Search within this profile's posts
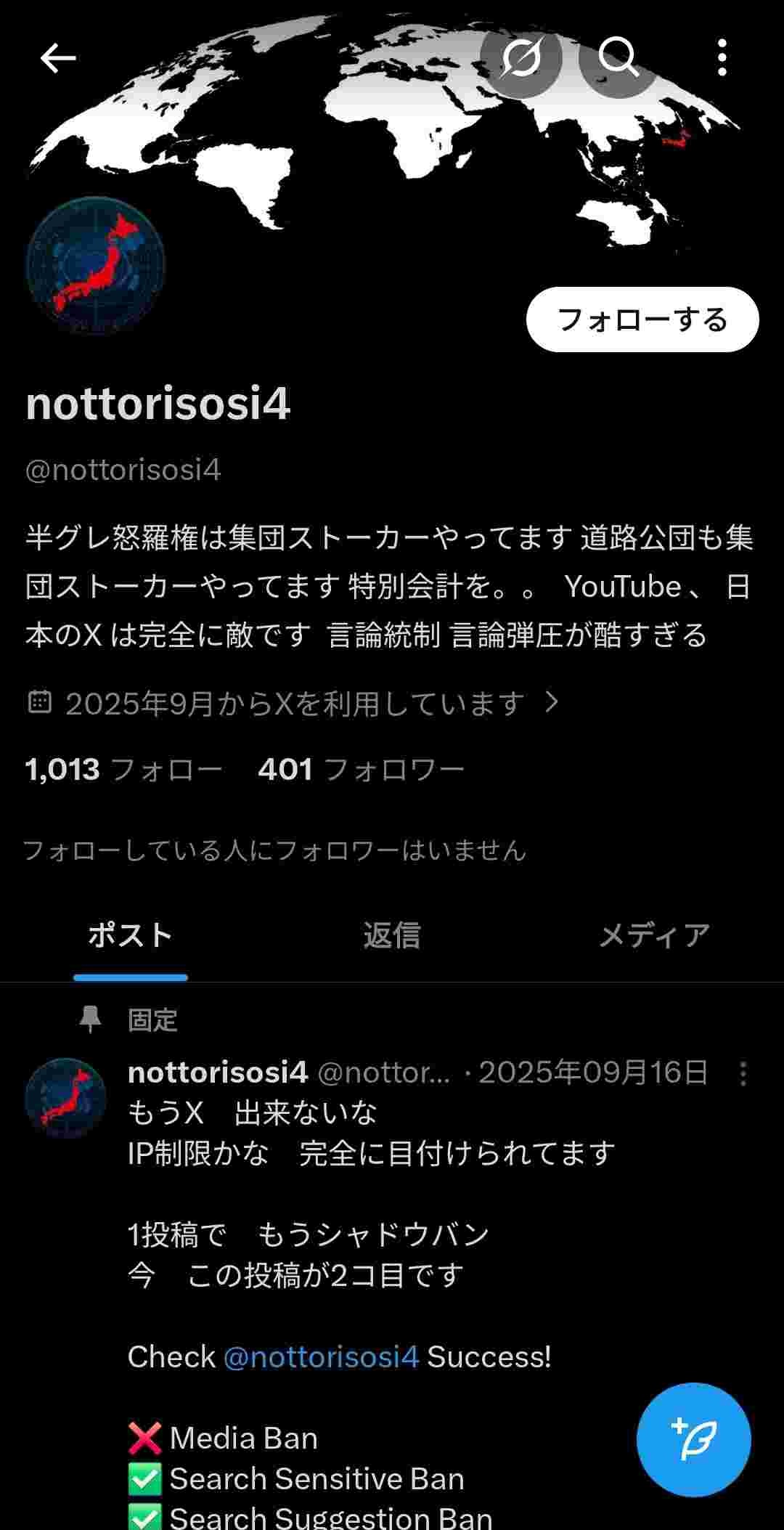Viewport: 784px width, 1530px height. pos(618,58)
